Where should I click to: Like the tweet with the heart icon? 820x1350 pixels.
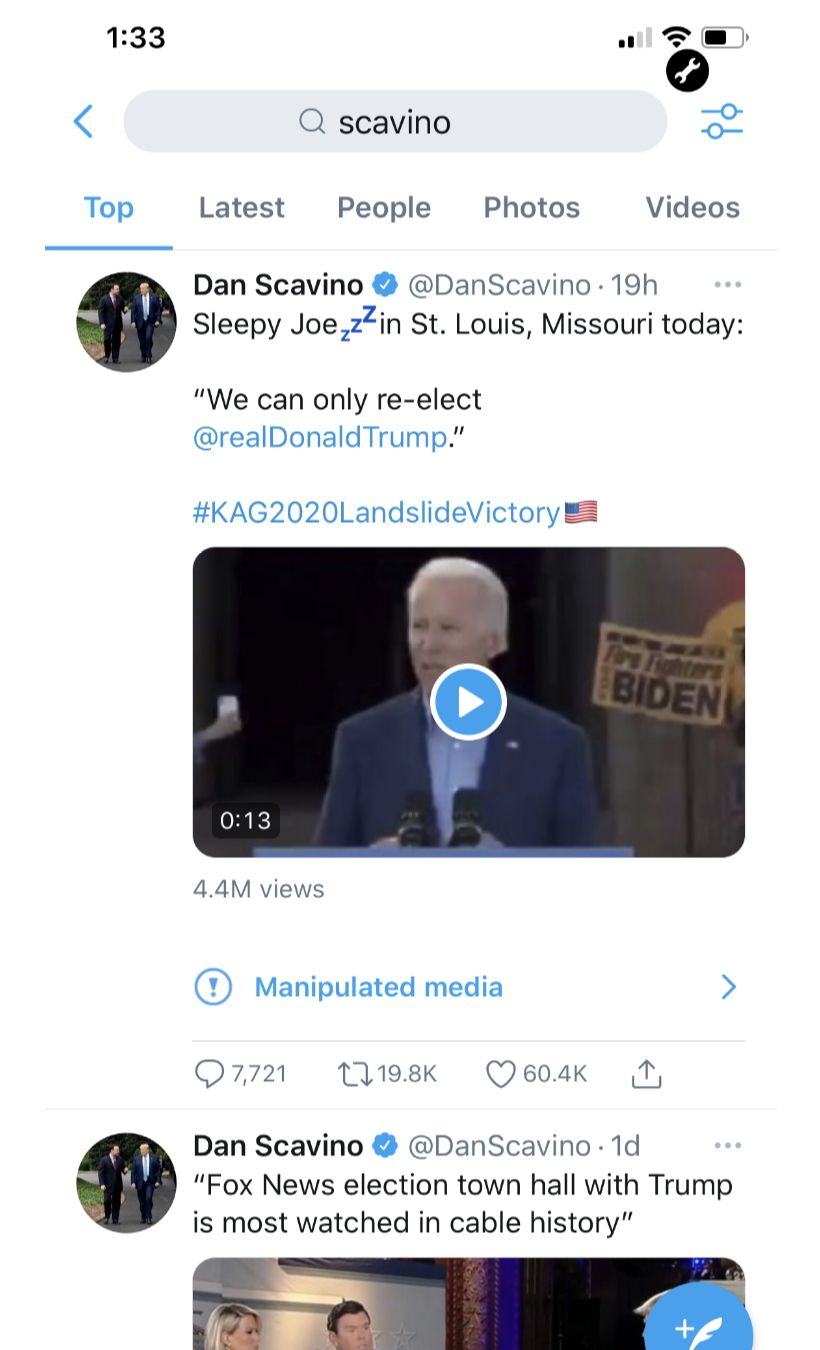pyautogui.click(x=500, y=1073)
